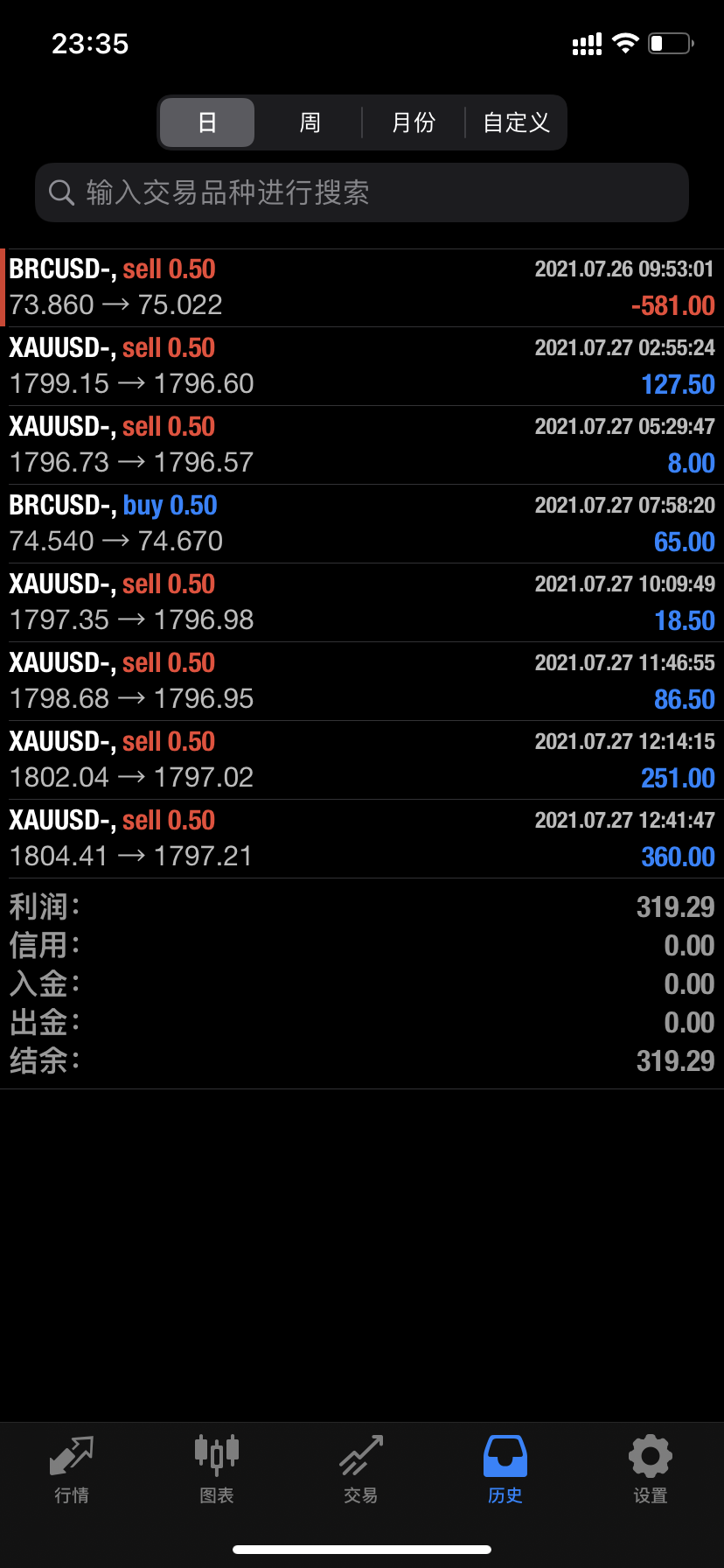Open the 设置 settings screen
The width and height of the screenshot is (724, 1568).
point(650,1470)
